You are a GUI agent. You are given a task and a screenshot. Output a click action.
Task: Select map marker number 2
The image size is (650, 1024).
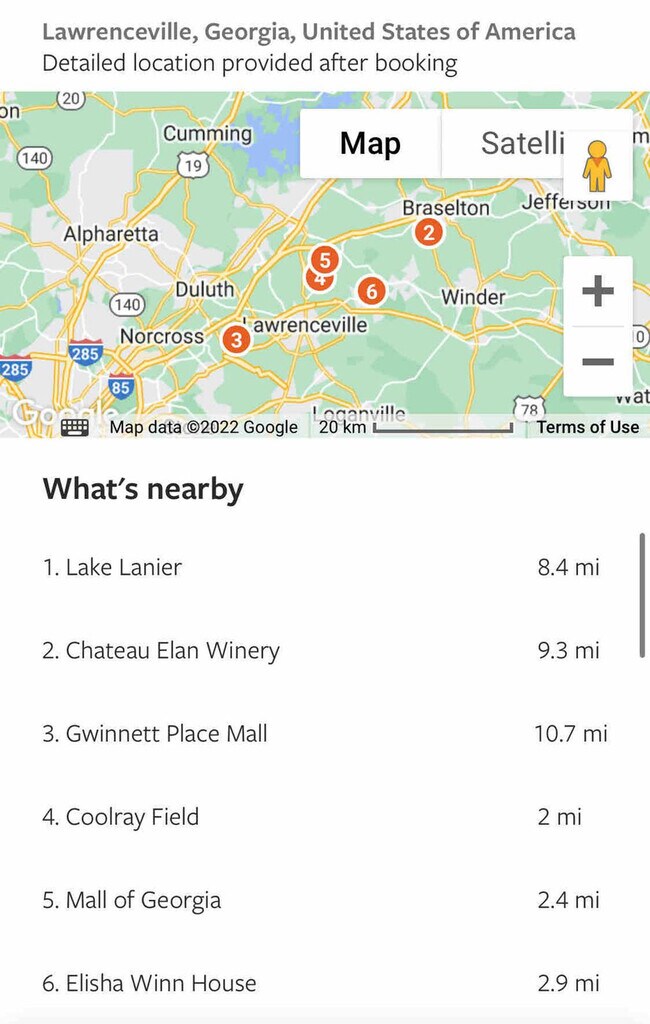[428, 233]
